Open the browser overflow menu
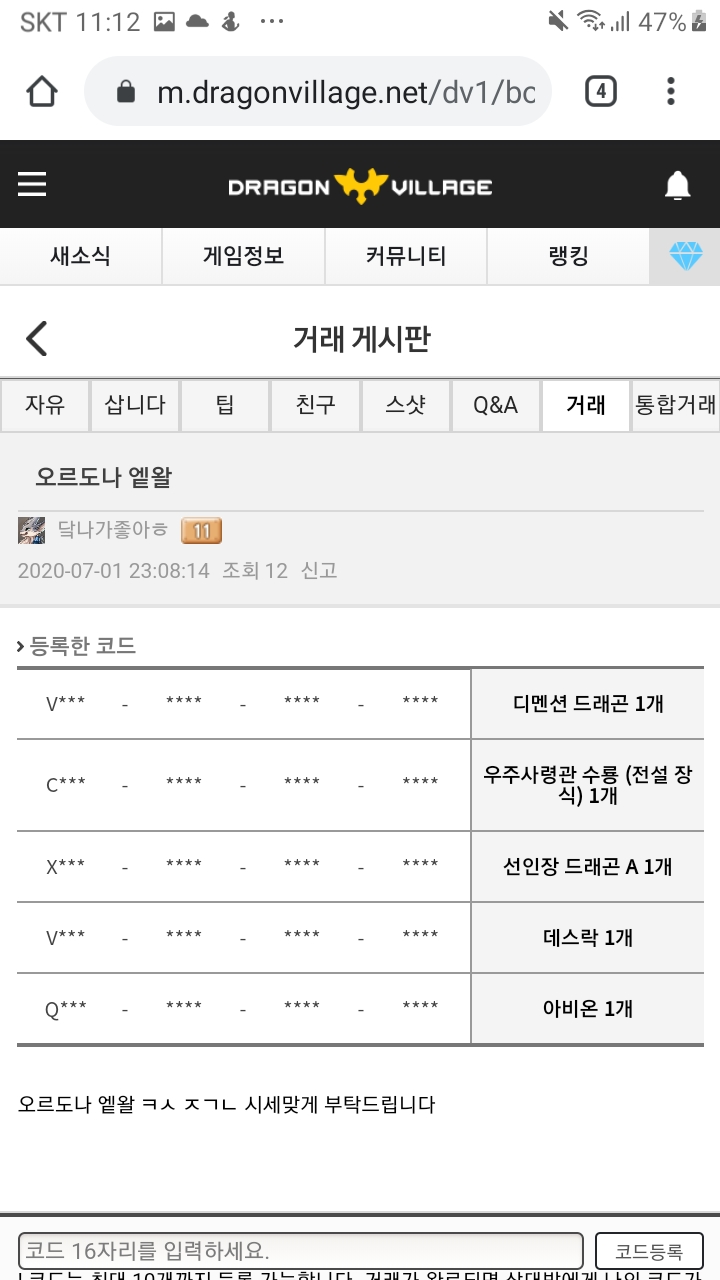The image size is (720, 1280). (671, 92)
